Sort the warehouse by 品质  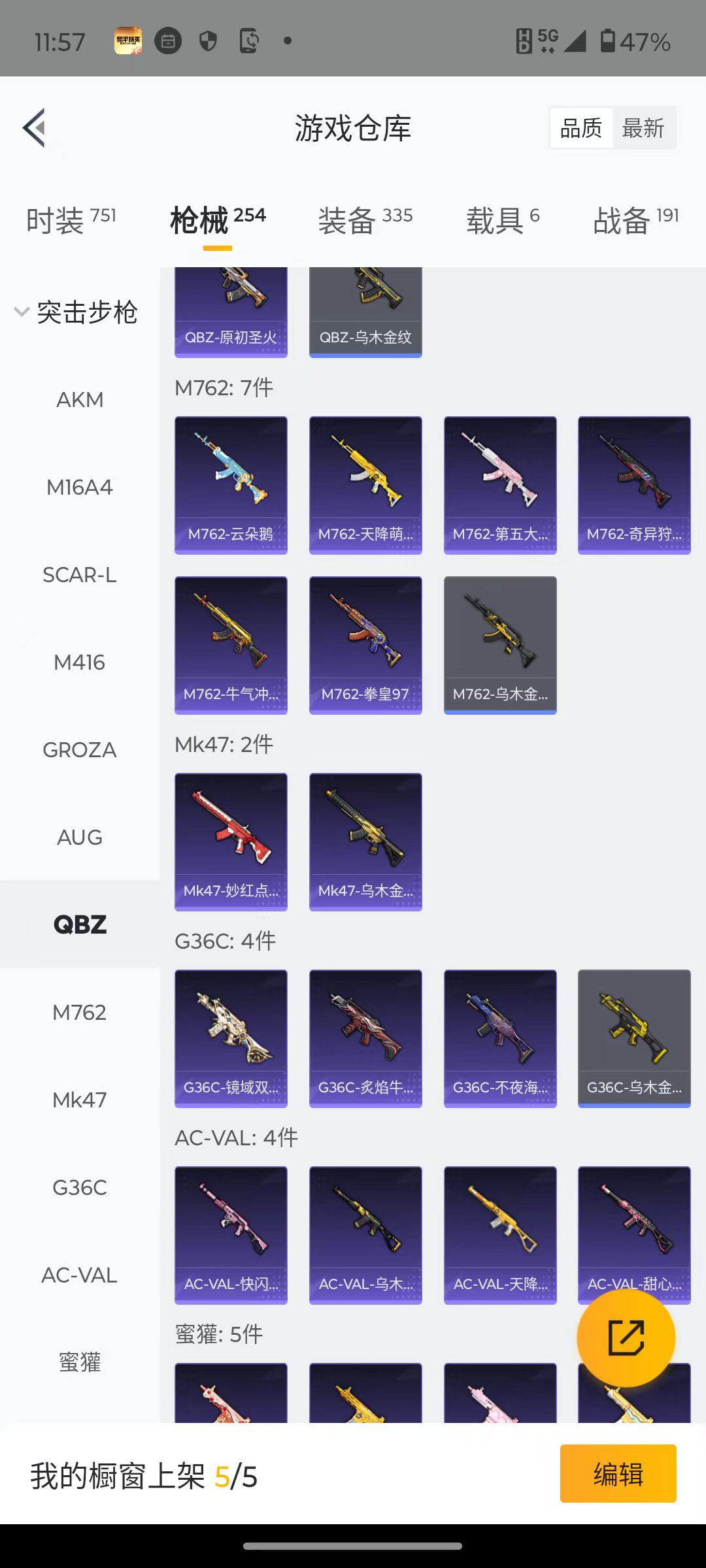pos(581,128)
